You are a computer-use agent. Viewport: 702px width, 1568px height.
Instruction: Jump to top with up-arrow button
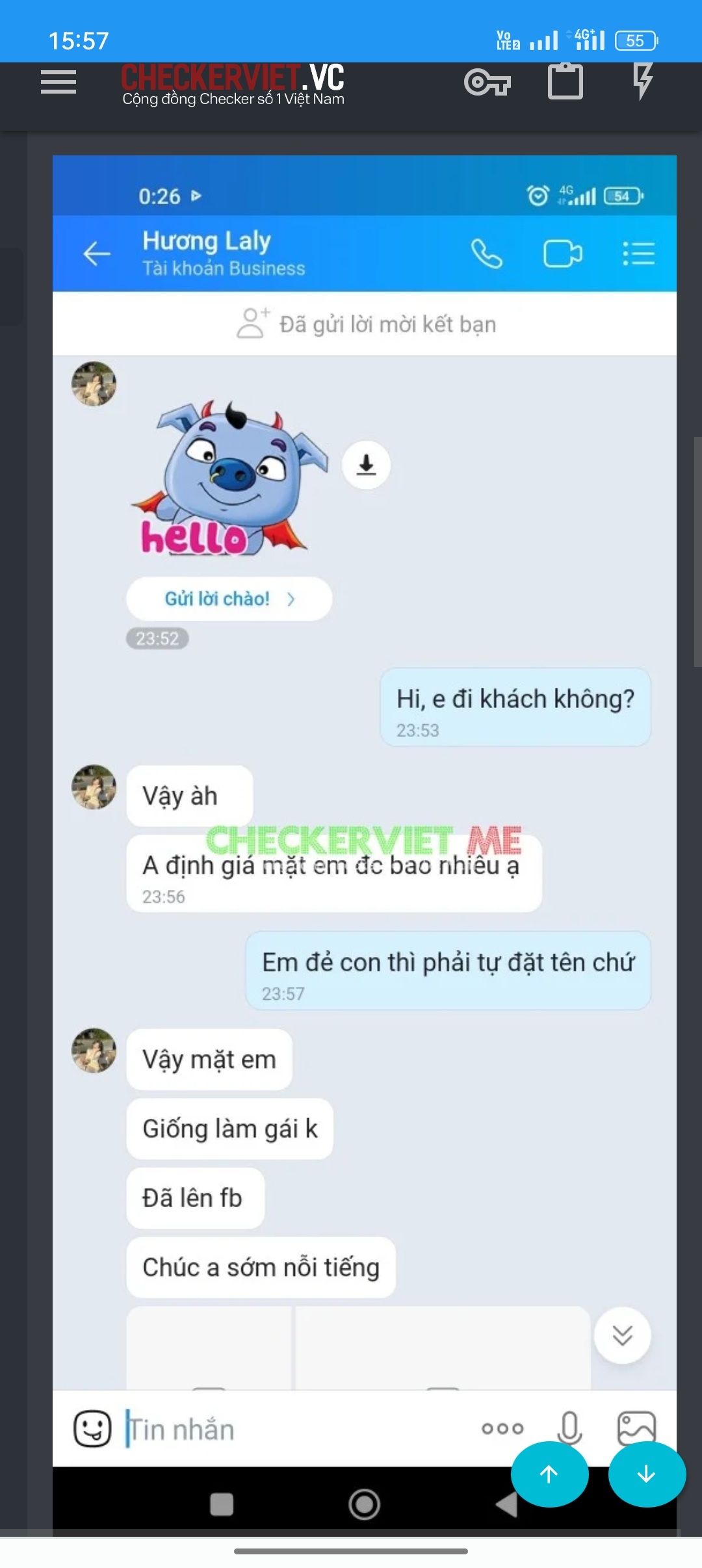click(x=549, y=1474)
